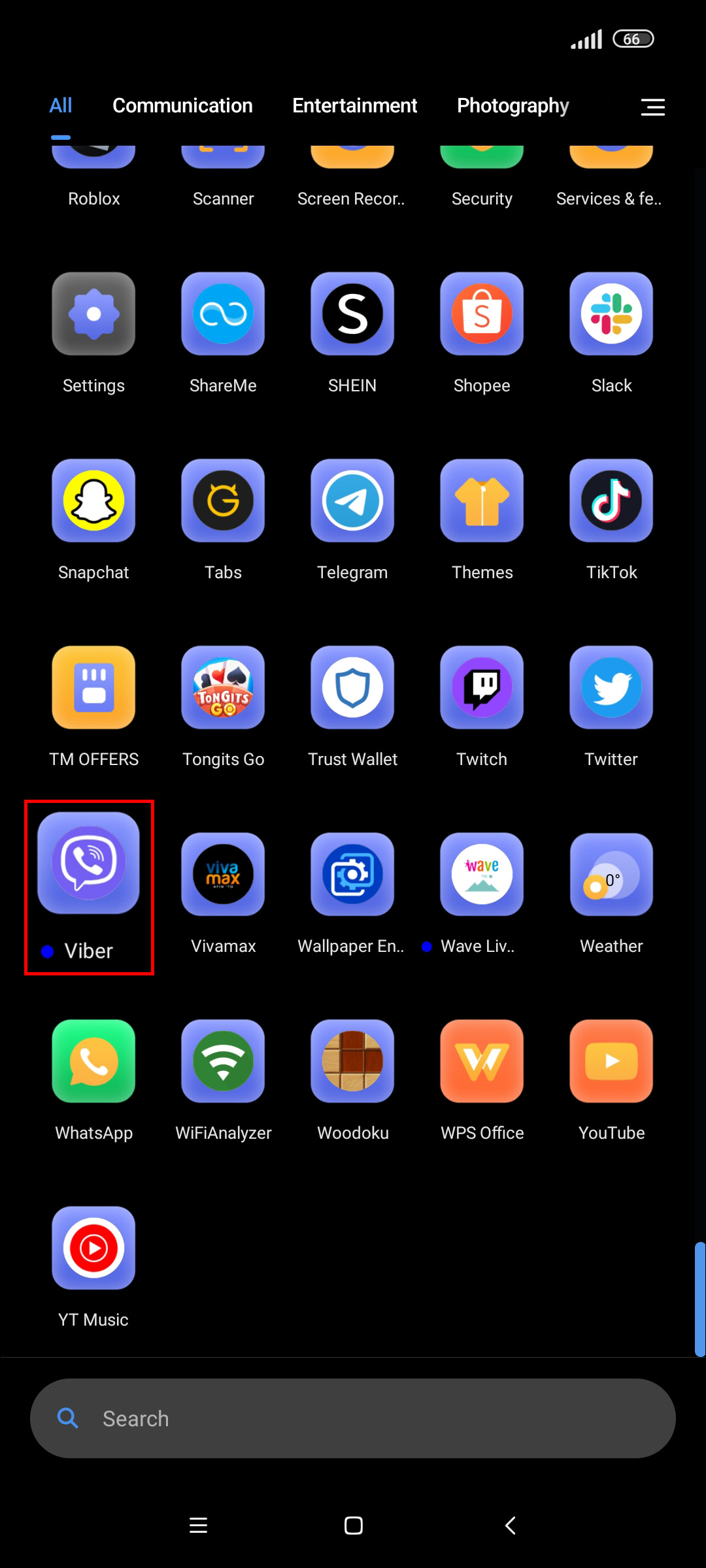The width and height of the screenshot is (706, 1568).
Task: Open WhatsApp
Action: coord(93,1062)
